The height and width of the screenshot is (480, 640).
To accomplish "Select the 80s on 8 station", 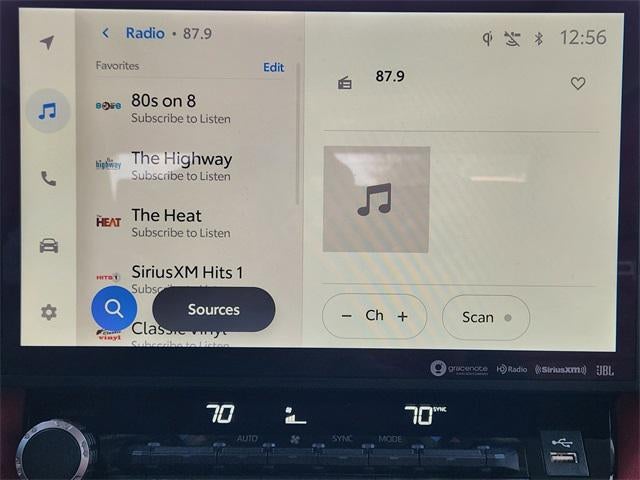I will tap(180, 108).
